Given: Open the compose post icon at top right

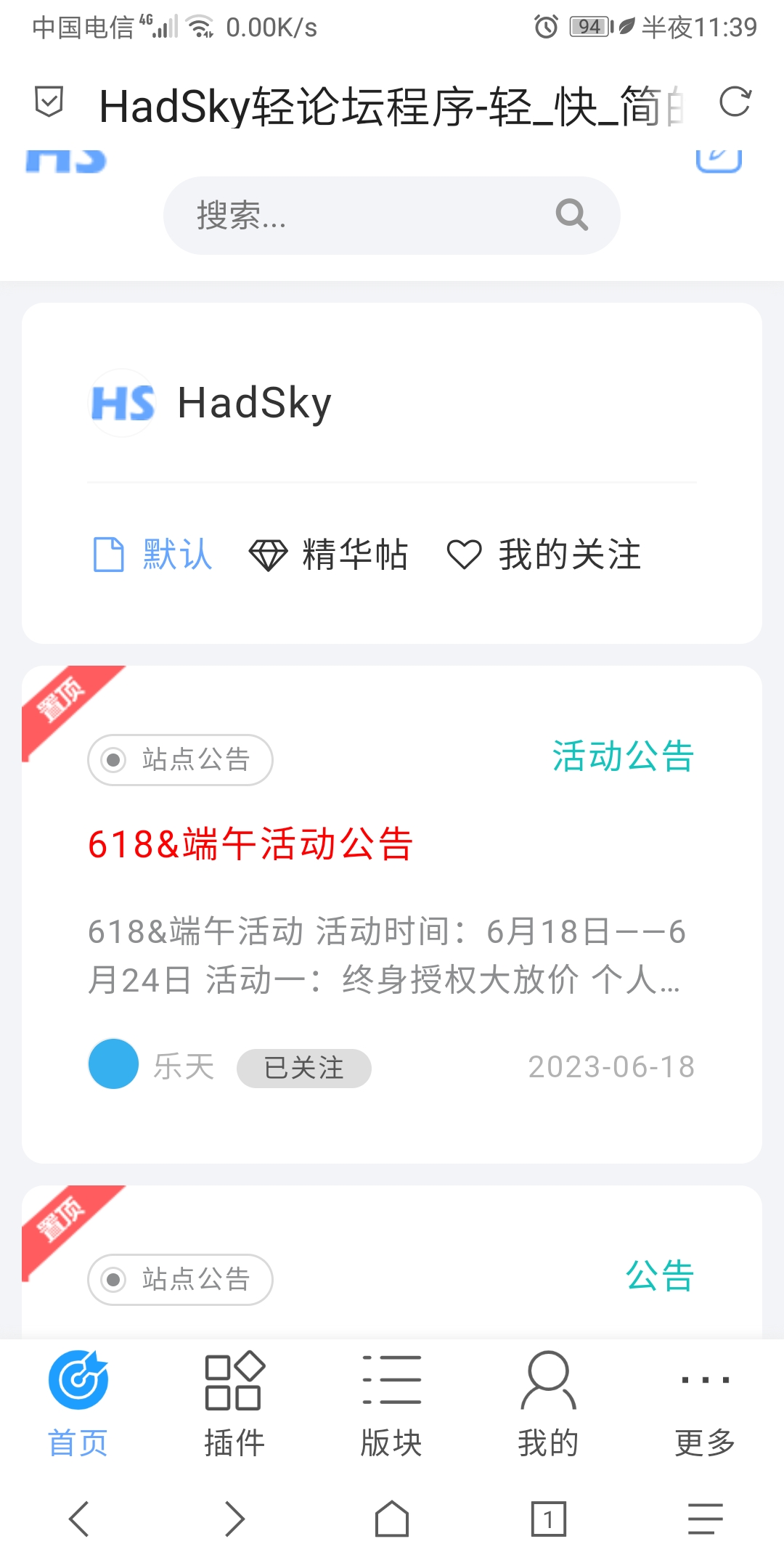Looking at the screenshot, I should (x=719, y=159).
